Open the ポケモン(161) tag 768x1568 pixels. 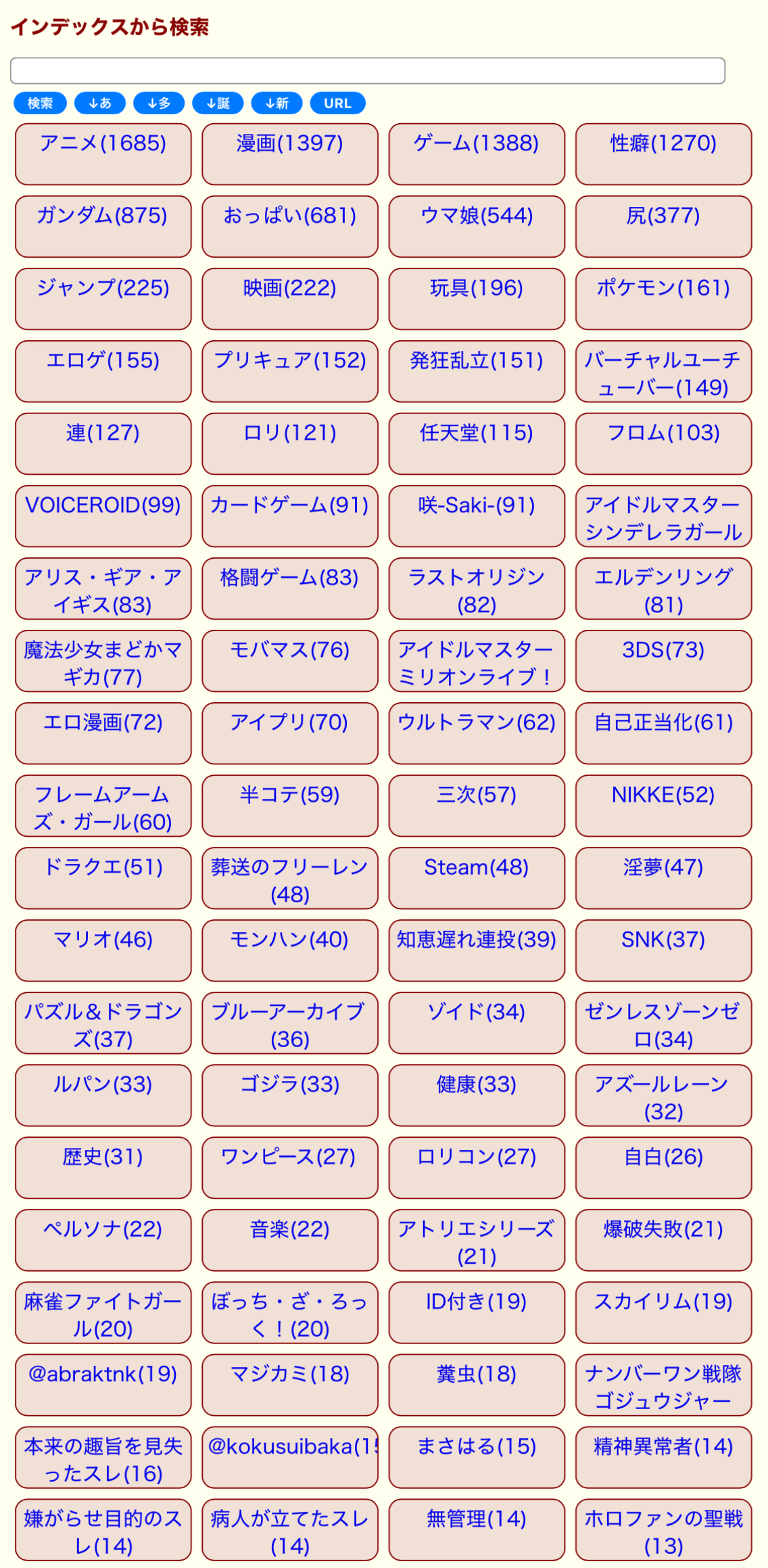pos(664,299)
